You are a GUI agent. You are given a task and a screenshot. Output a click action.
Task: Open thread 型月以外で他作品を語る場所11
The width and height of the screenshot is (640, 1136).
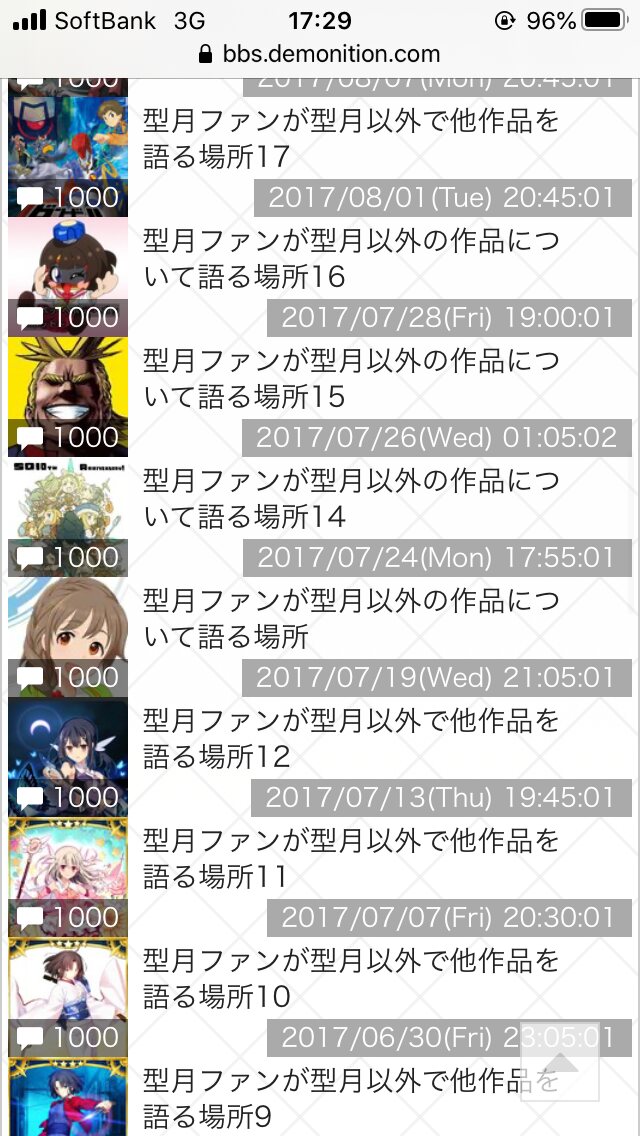click(x=350, y=858)
